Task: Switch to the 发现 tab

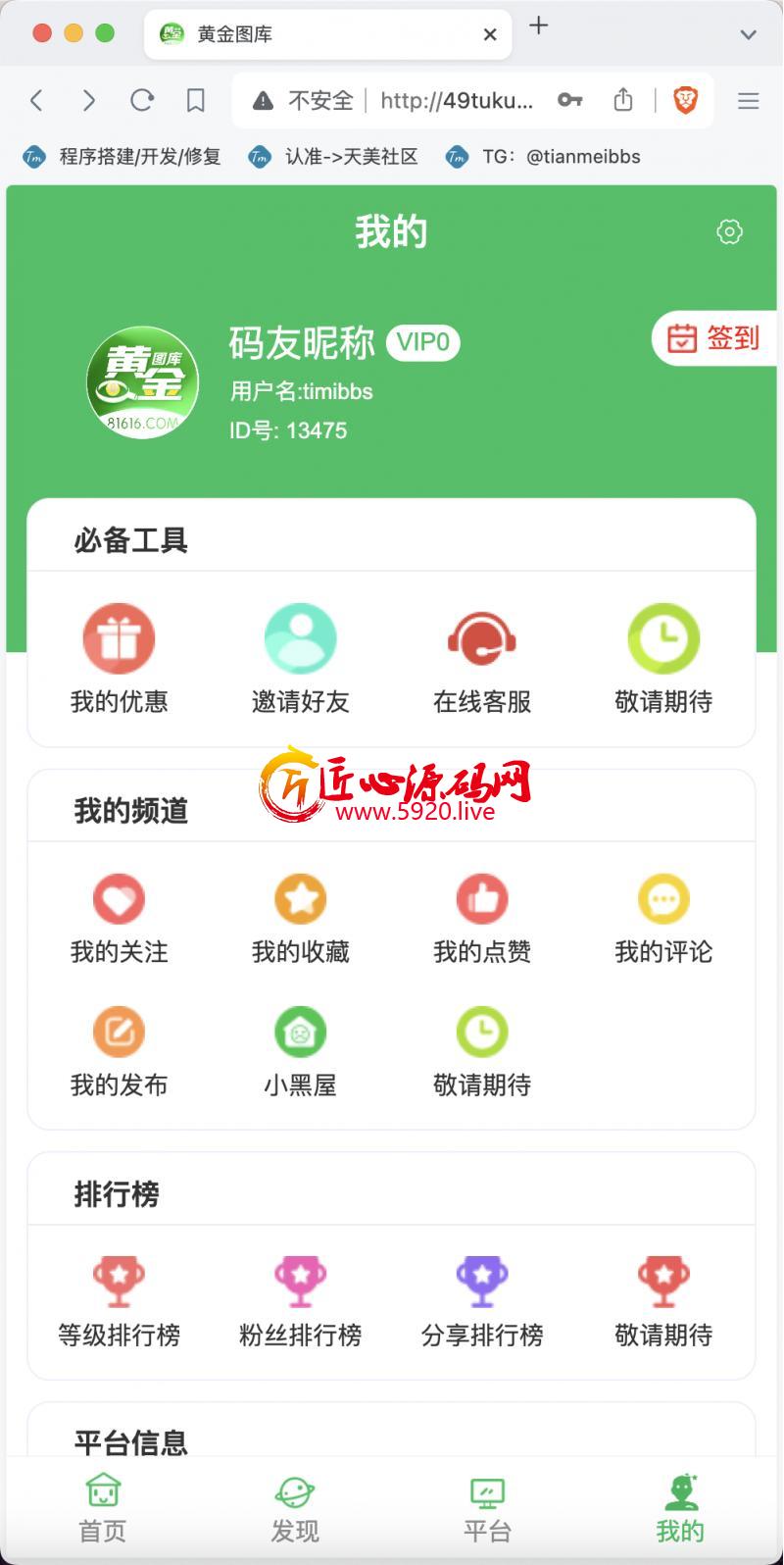Action: coord(295,1509)
